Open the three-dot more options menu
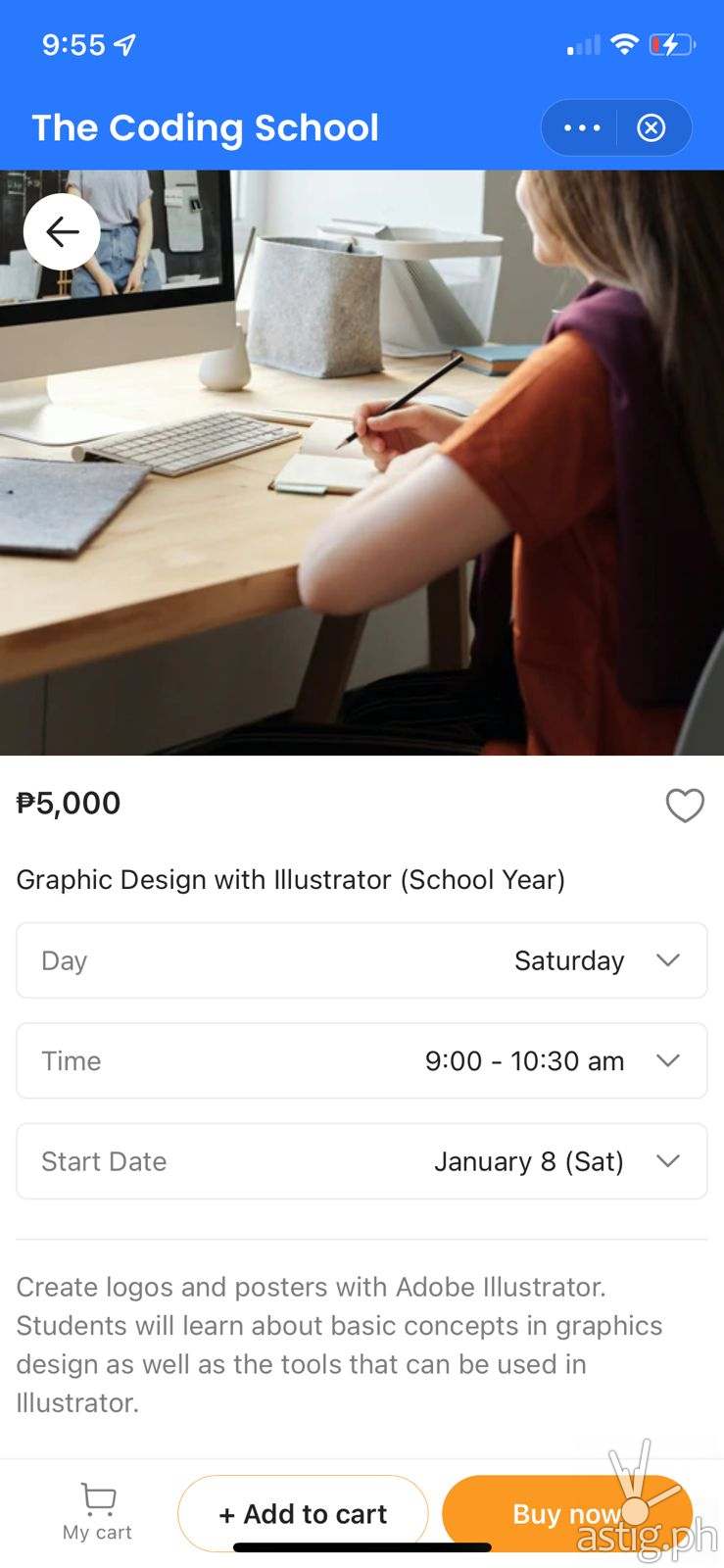 tap(581, 128)
